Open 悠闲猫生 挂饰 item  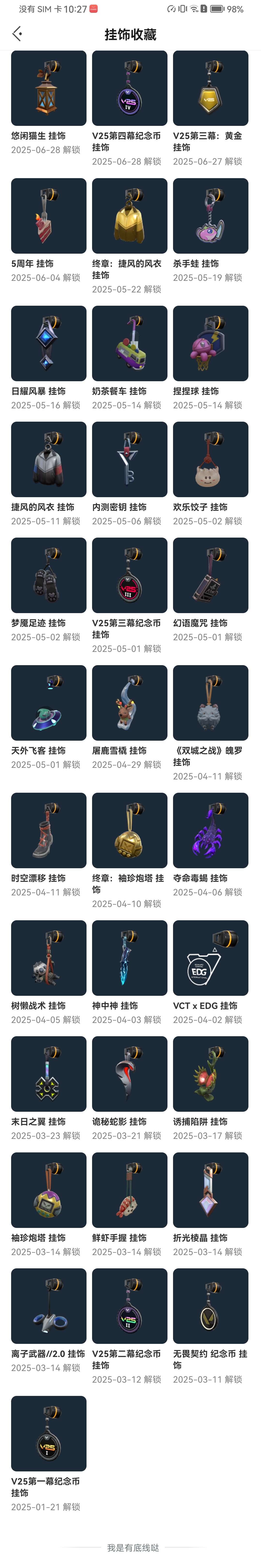(49, 88)
